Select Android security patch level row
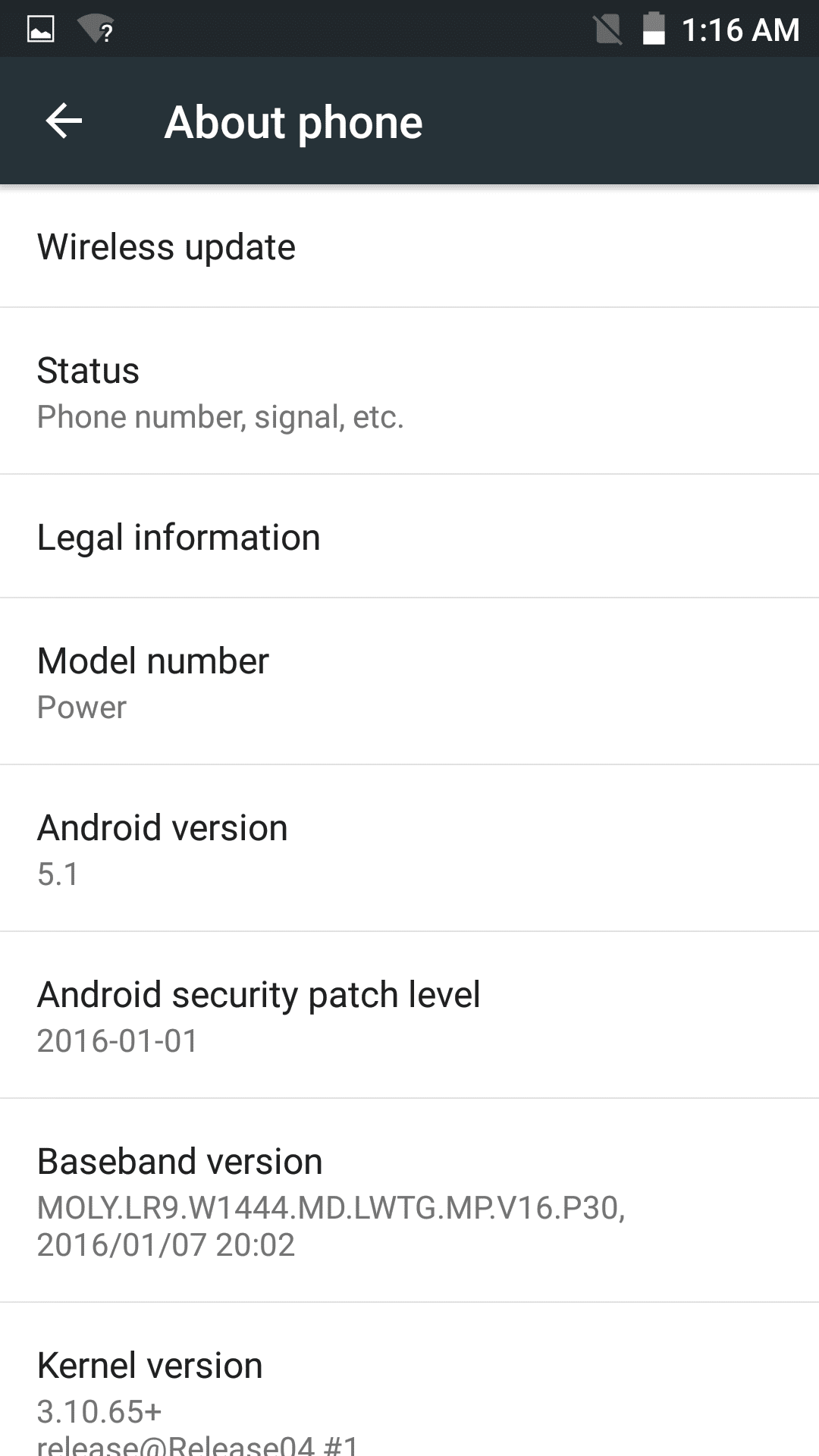This screenshot has height=1456, width=819. pyautogui.click(x=409, y=1015)
